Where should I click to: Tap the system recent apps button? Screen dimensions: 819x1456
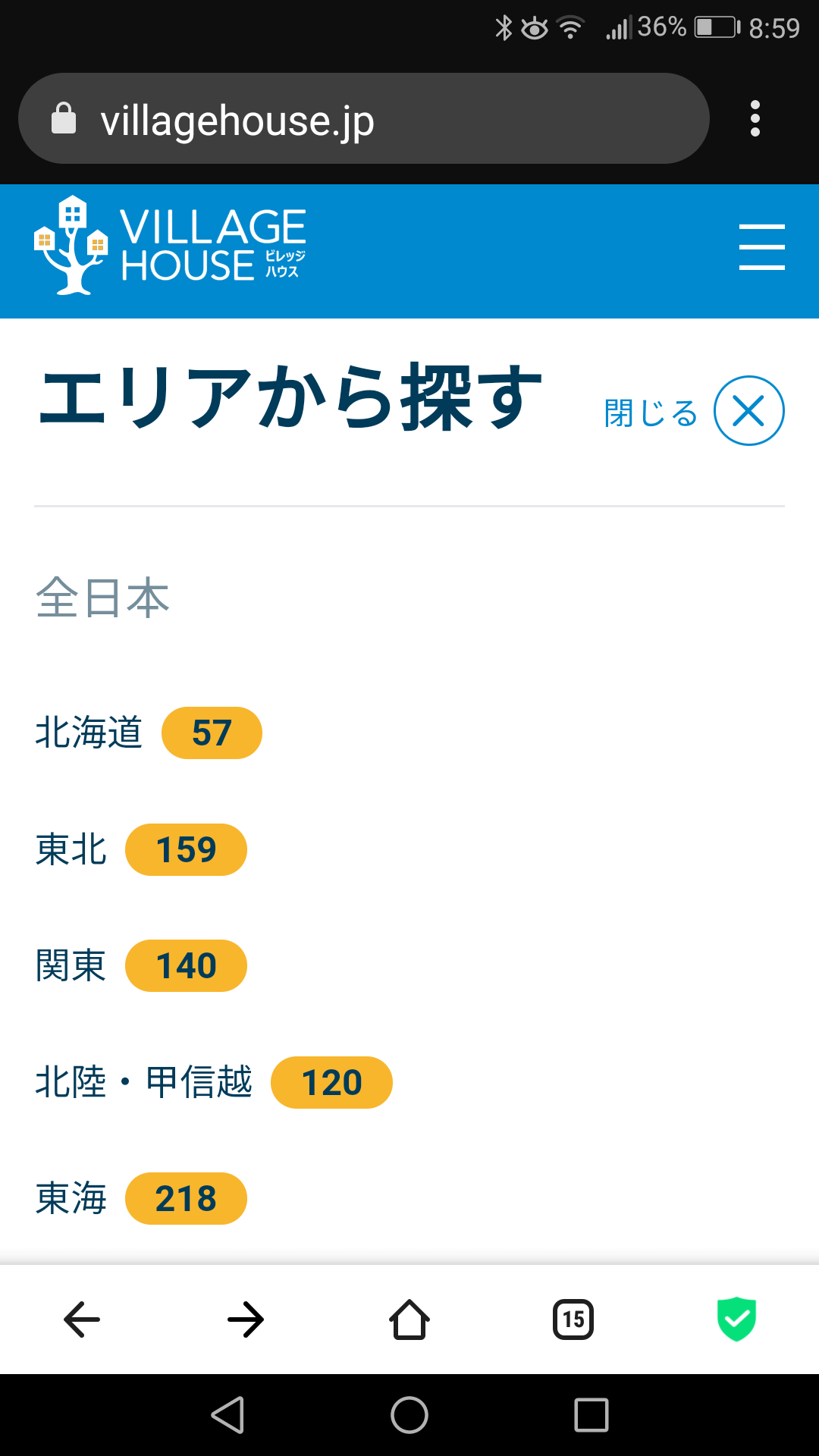click(x=591, y=1415)
